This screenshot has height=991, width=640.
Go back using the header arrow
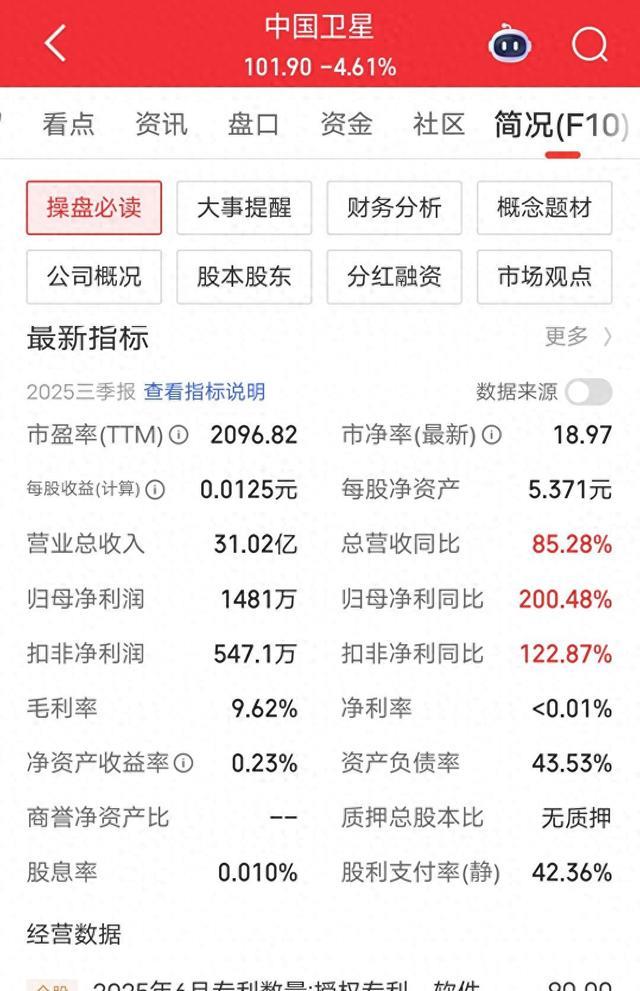[55, 43]
